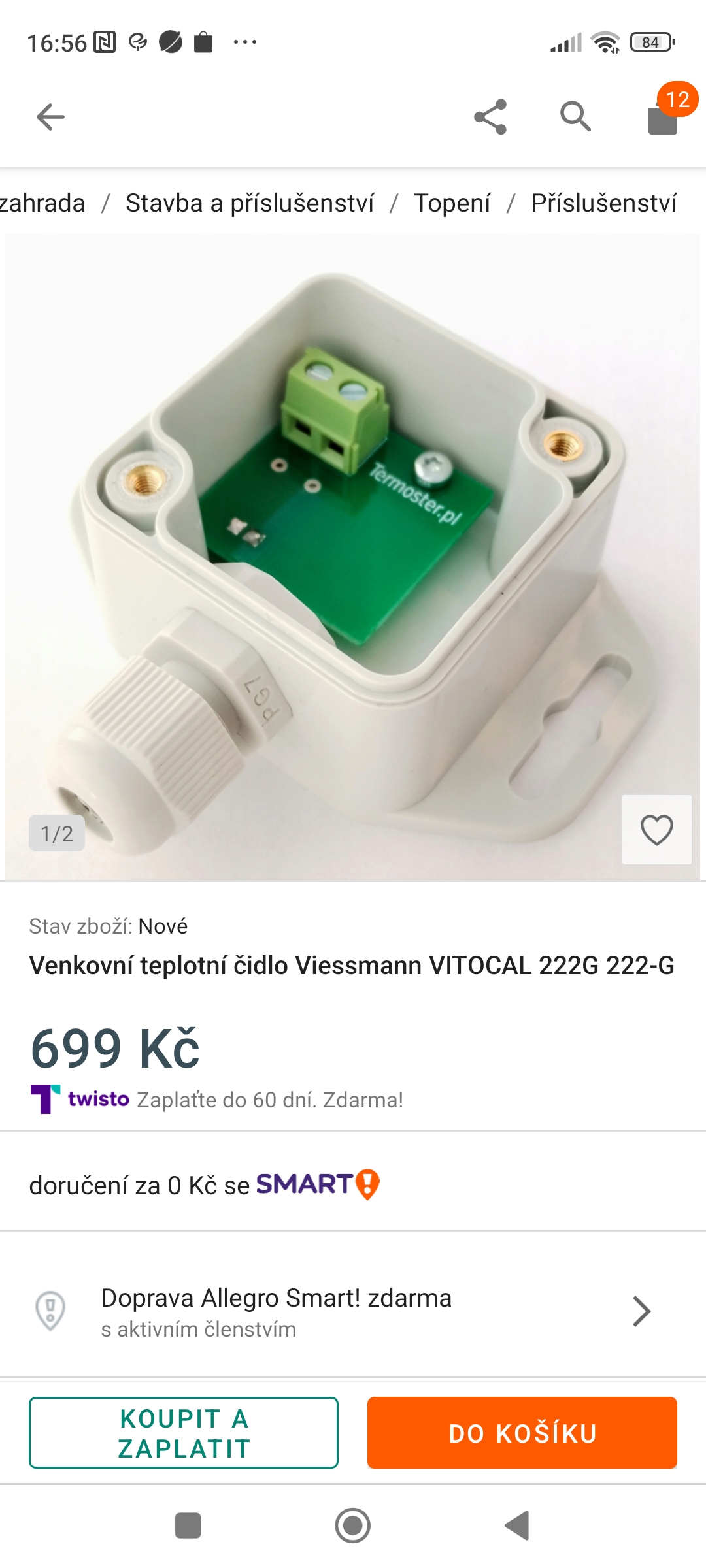Add the product to favorites with the heart
Screen dimensions: 706x1568
tap(656, 830)
